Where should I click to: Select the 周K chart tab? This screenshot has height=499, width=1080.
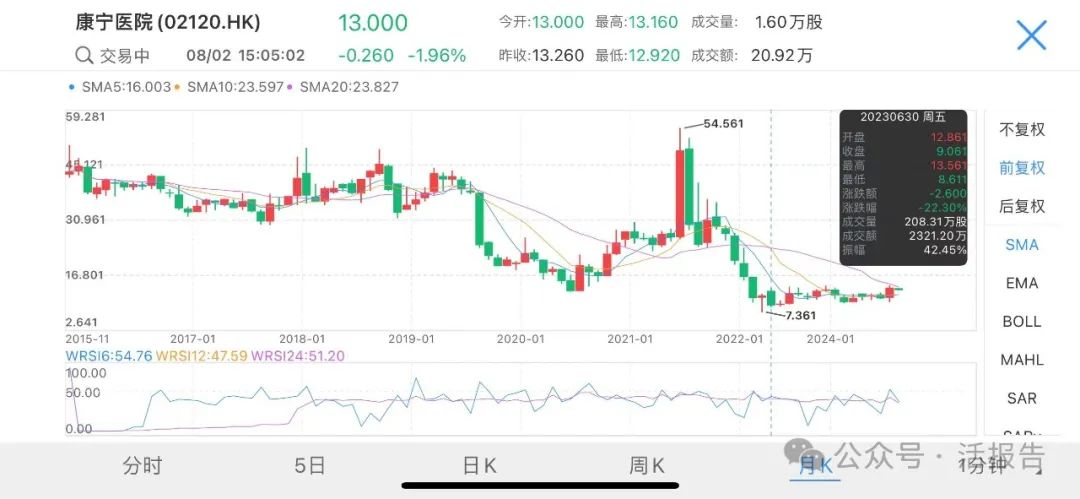pyautogui.click(x=647, y=465)
